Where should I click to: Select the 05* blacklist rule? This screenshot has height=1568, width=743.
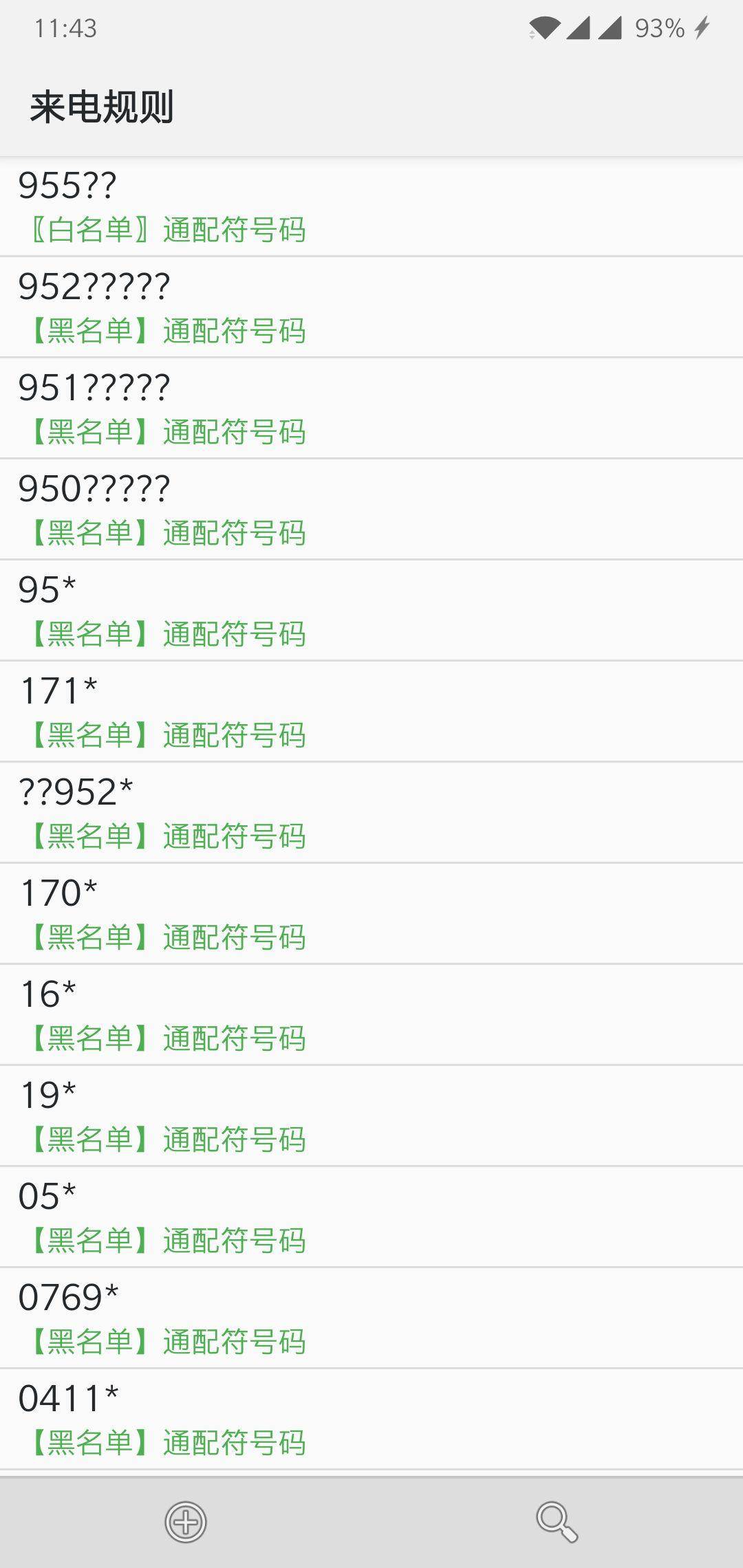point(371,1217)
